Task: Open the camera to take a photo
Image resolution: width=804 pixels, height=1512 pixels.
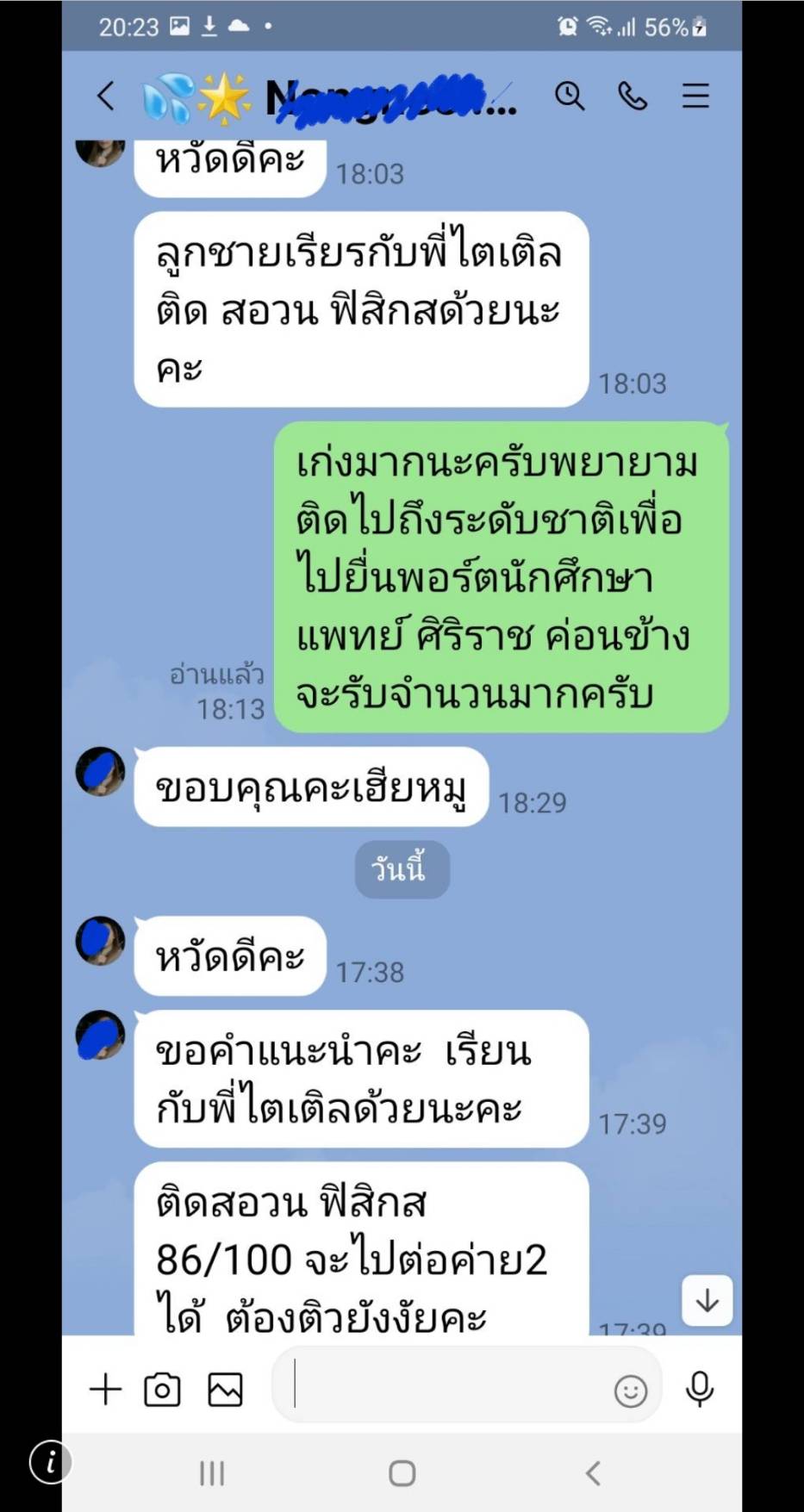Action: point(163,1389)
